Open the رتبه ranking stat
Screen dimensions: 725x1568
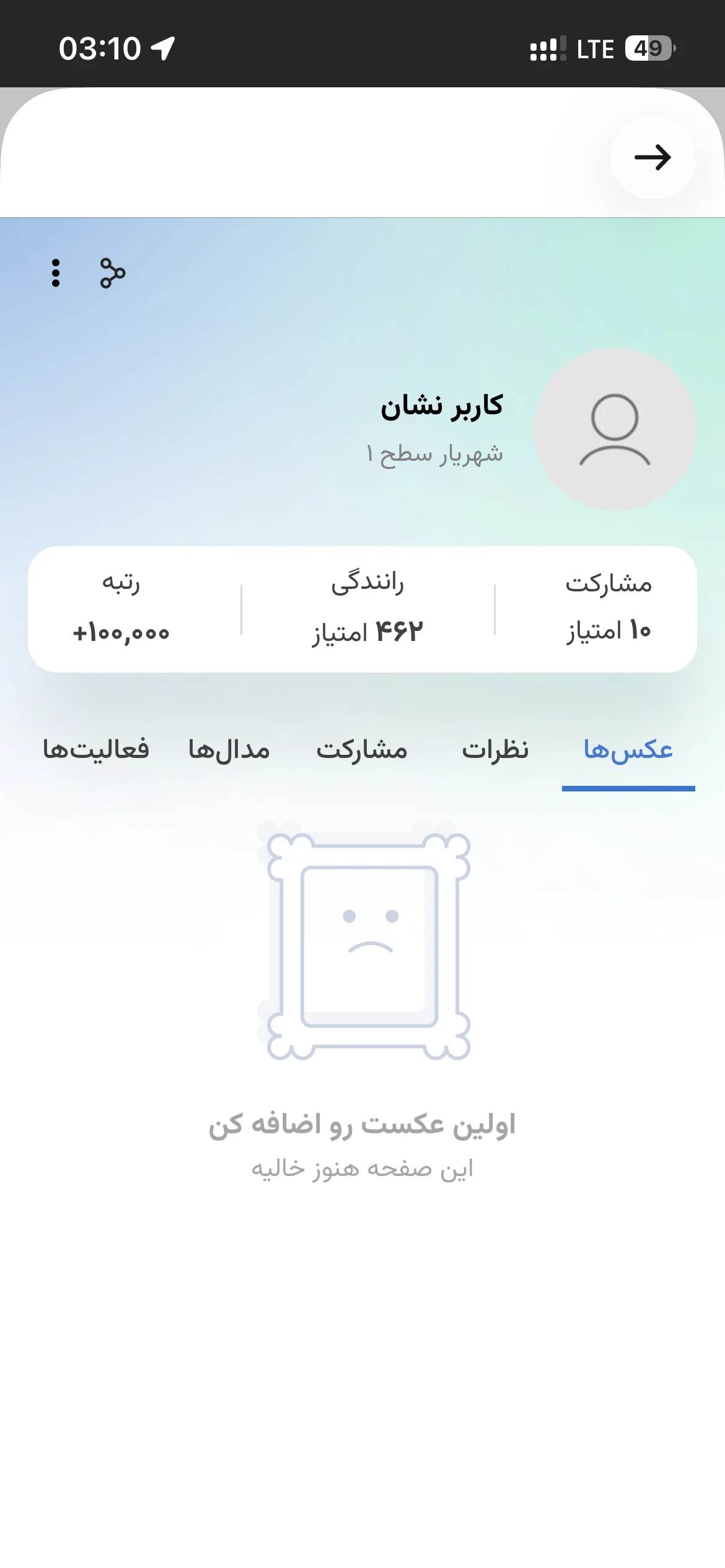[121, 609]
